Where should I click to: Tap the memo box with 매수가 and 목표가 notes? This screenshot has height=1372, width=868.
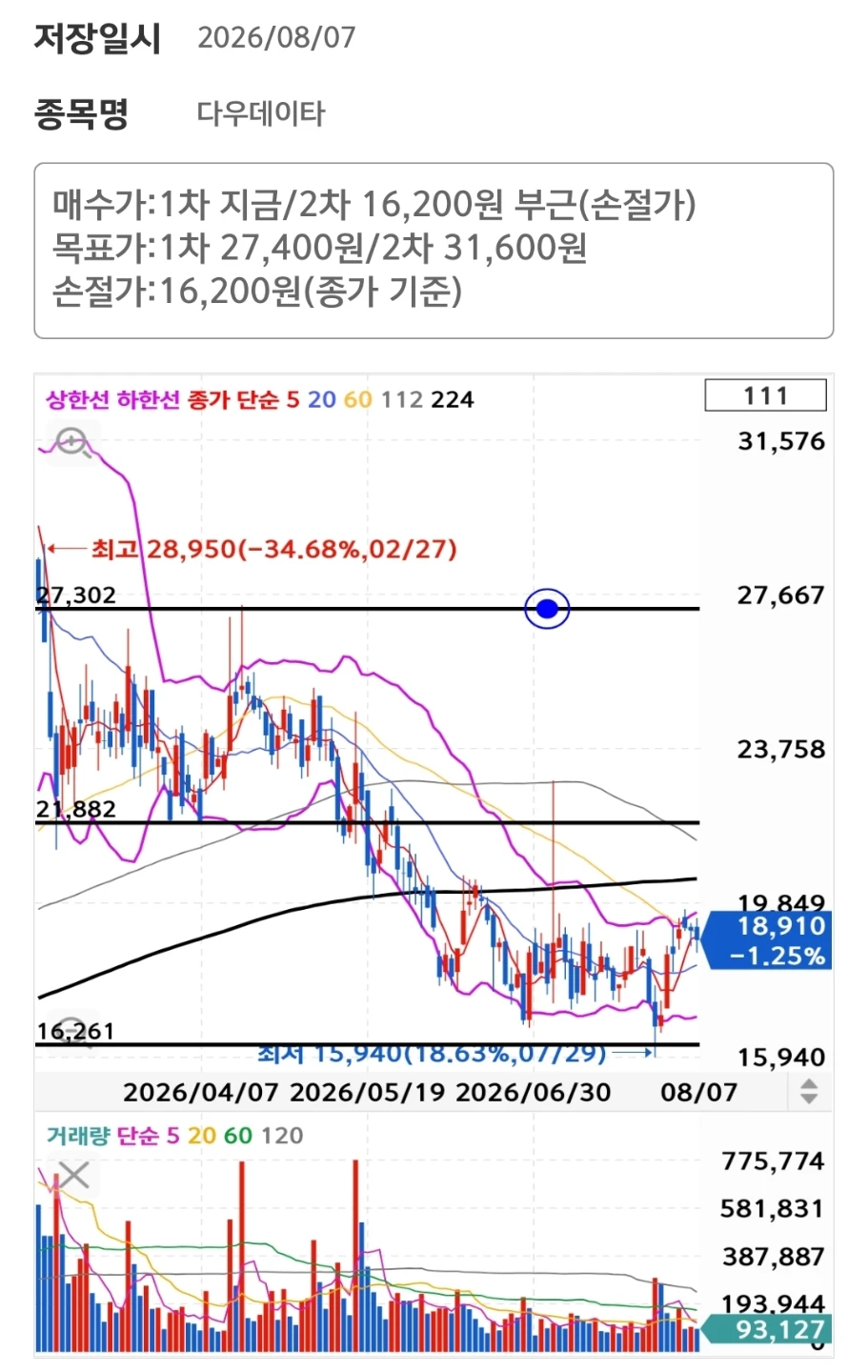point(434,251)
